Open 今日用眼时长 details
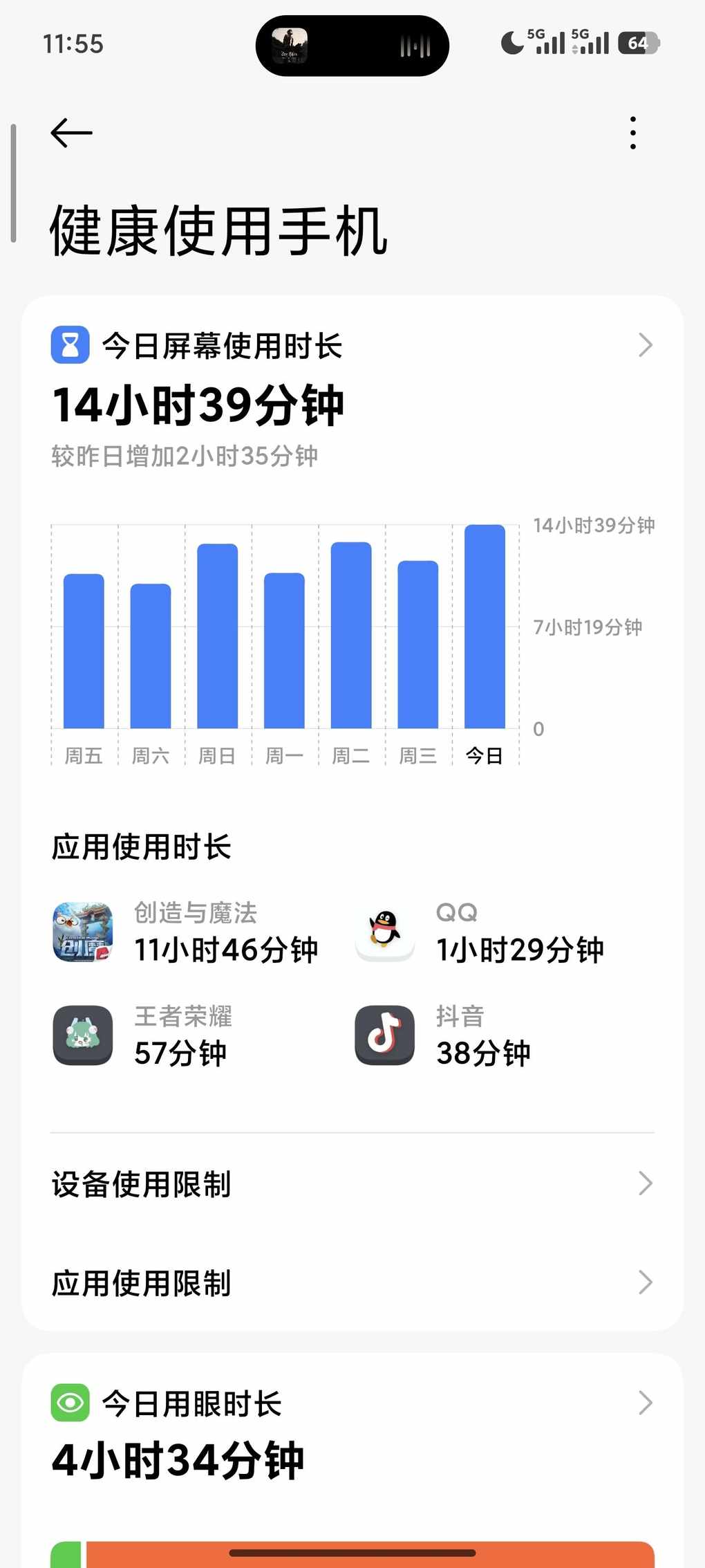This screenshot has width=705, height=1568. 351,1403
